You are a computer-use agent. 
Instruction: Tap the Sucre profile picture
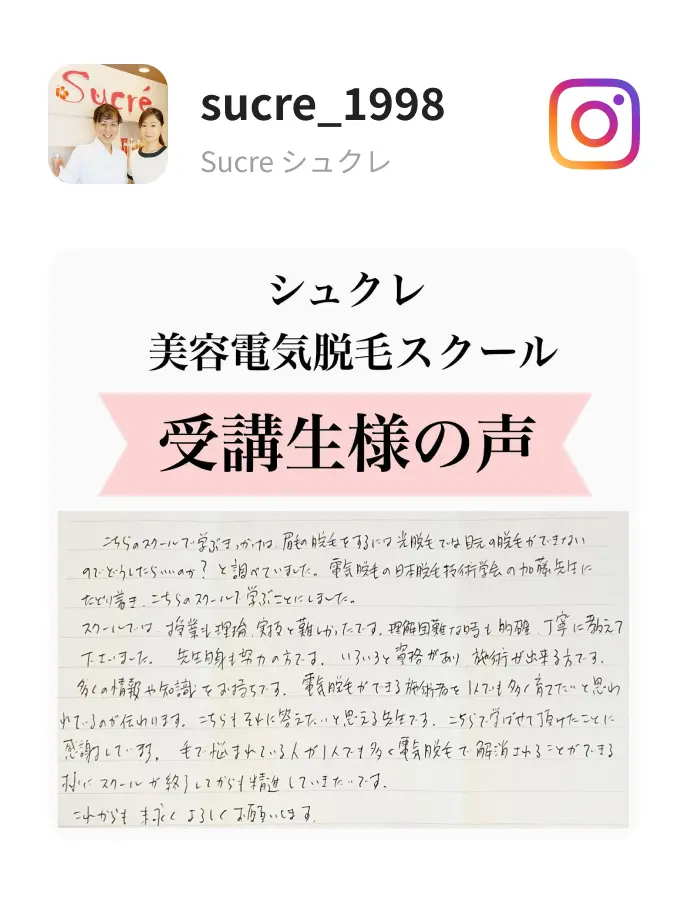tap(108, 124)
